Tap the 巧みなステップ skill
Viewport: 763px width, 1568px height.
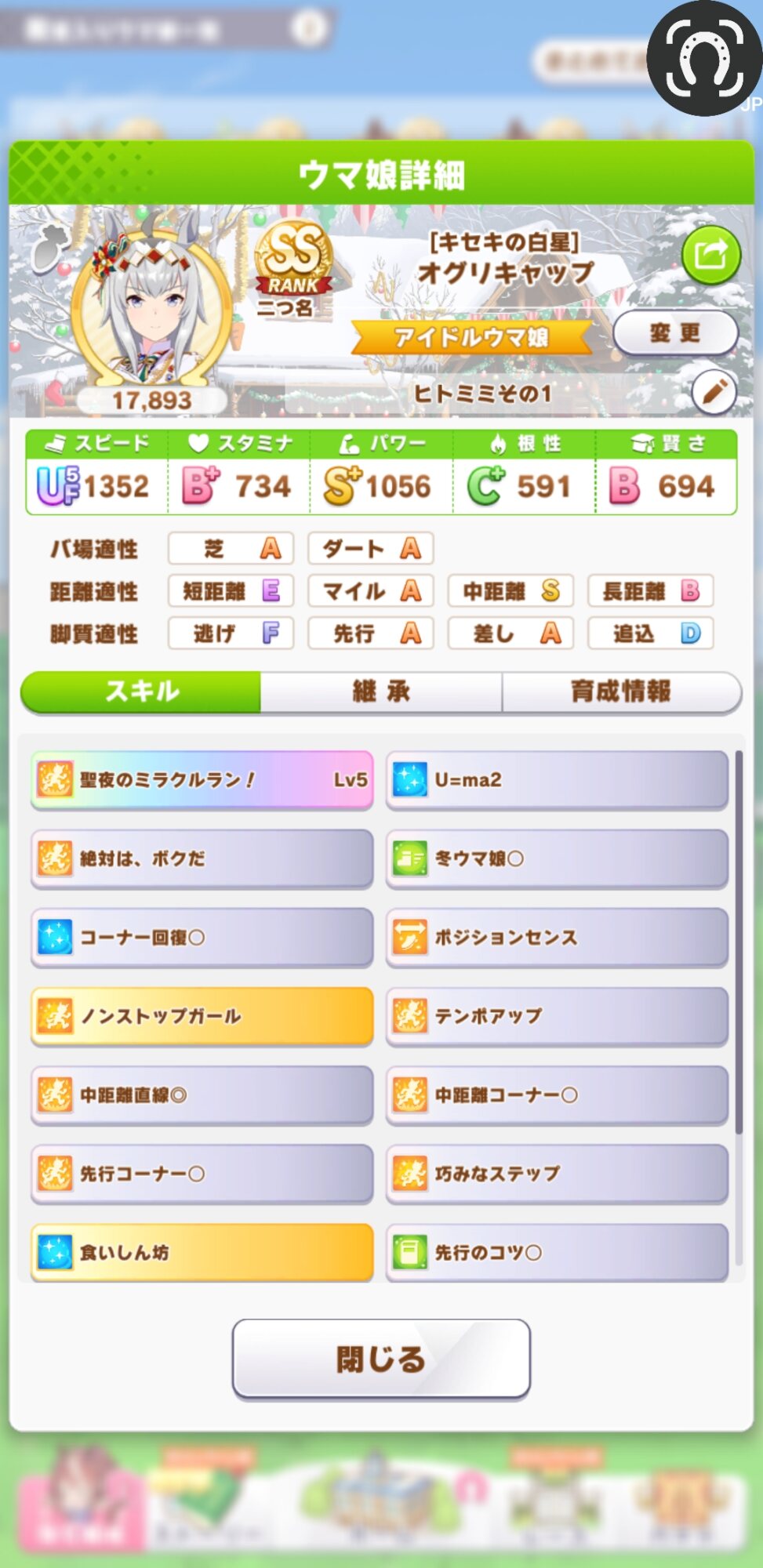[x=557, y=1174]
